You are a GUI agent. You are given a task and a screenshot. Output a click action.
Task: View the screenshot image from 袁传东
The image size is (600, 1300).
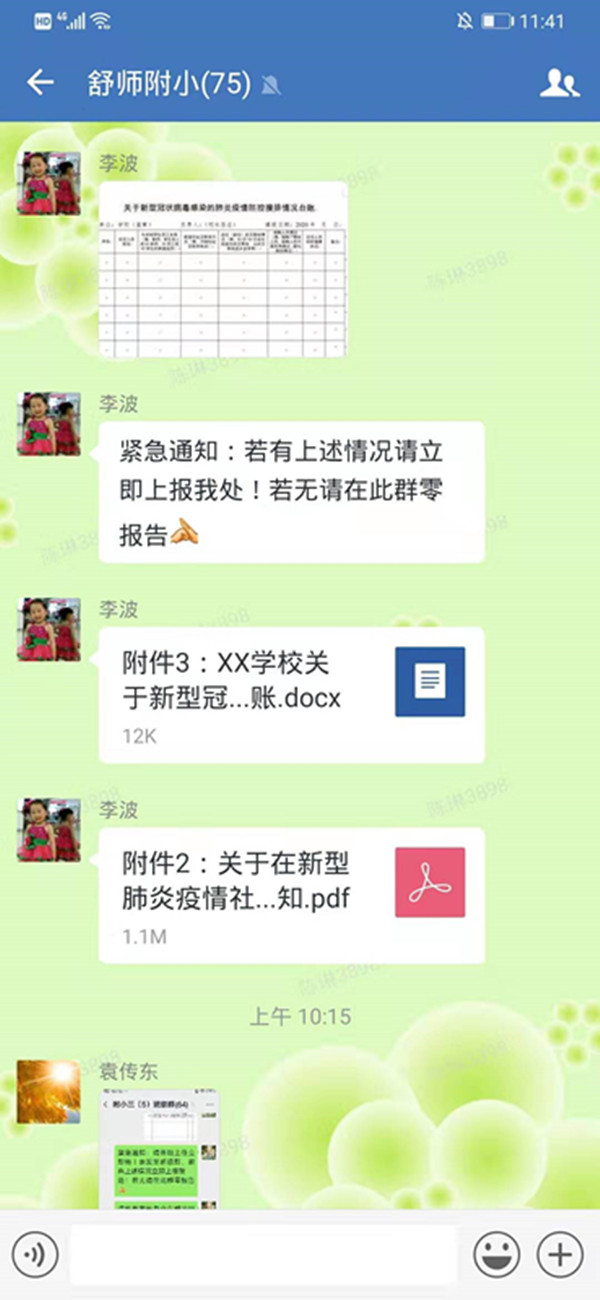pos(160,1148)
